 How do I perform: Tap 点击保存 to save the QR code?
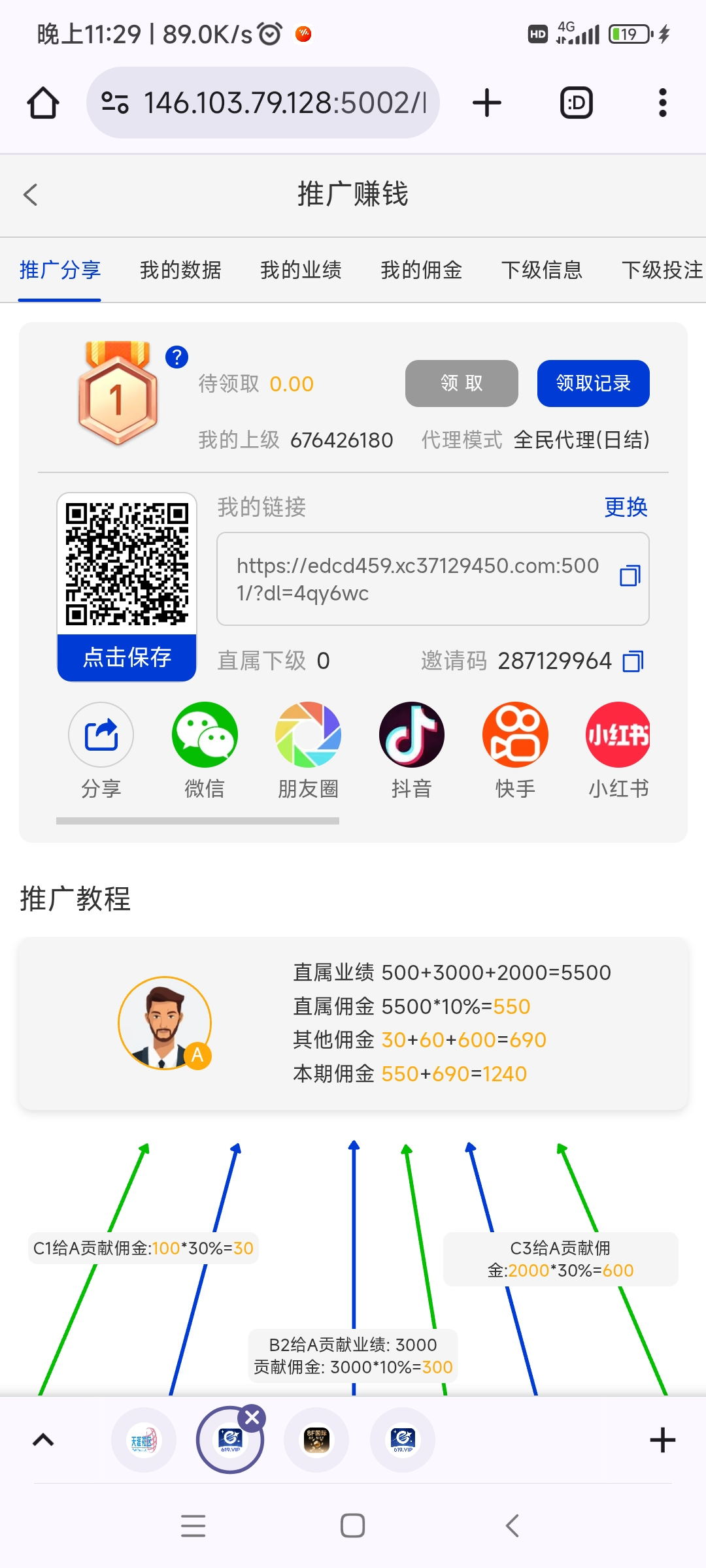pos(127,657)
